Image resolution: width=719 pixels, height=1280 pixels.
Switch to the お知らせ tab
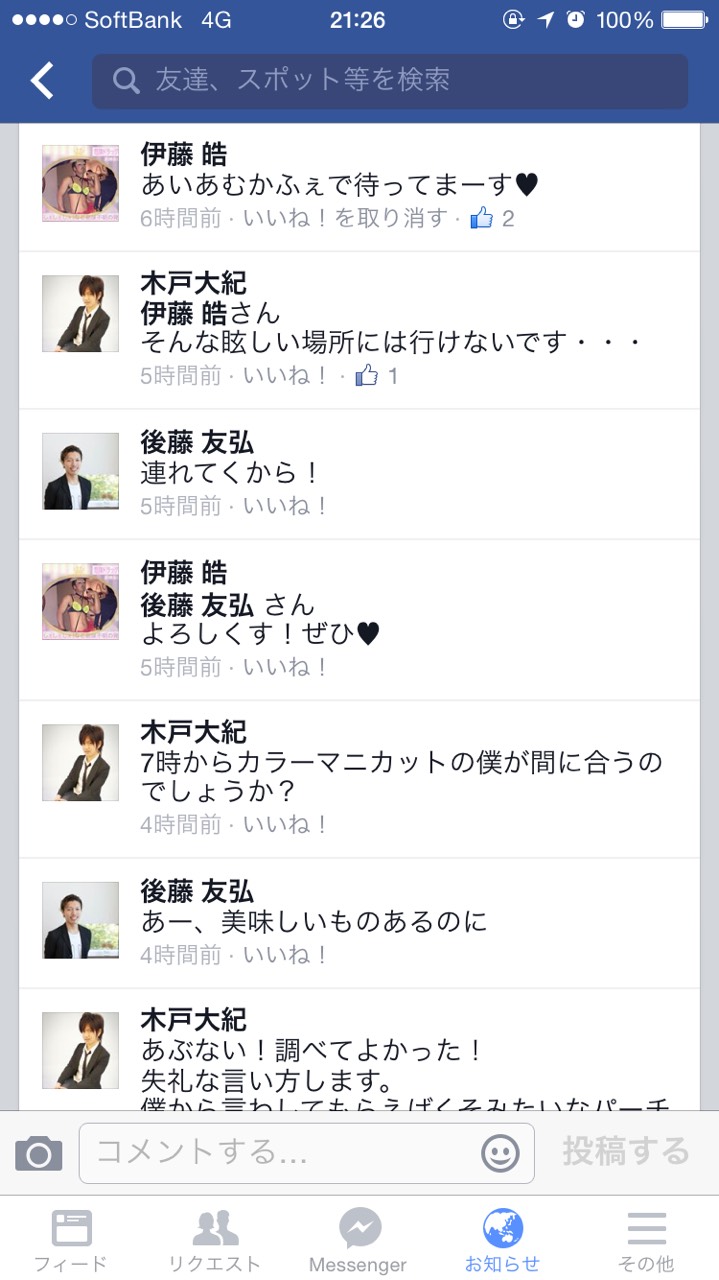[x=502, y=1240]
